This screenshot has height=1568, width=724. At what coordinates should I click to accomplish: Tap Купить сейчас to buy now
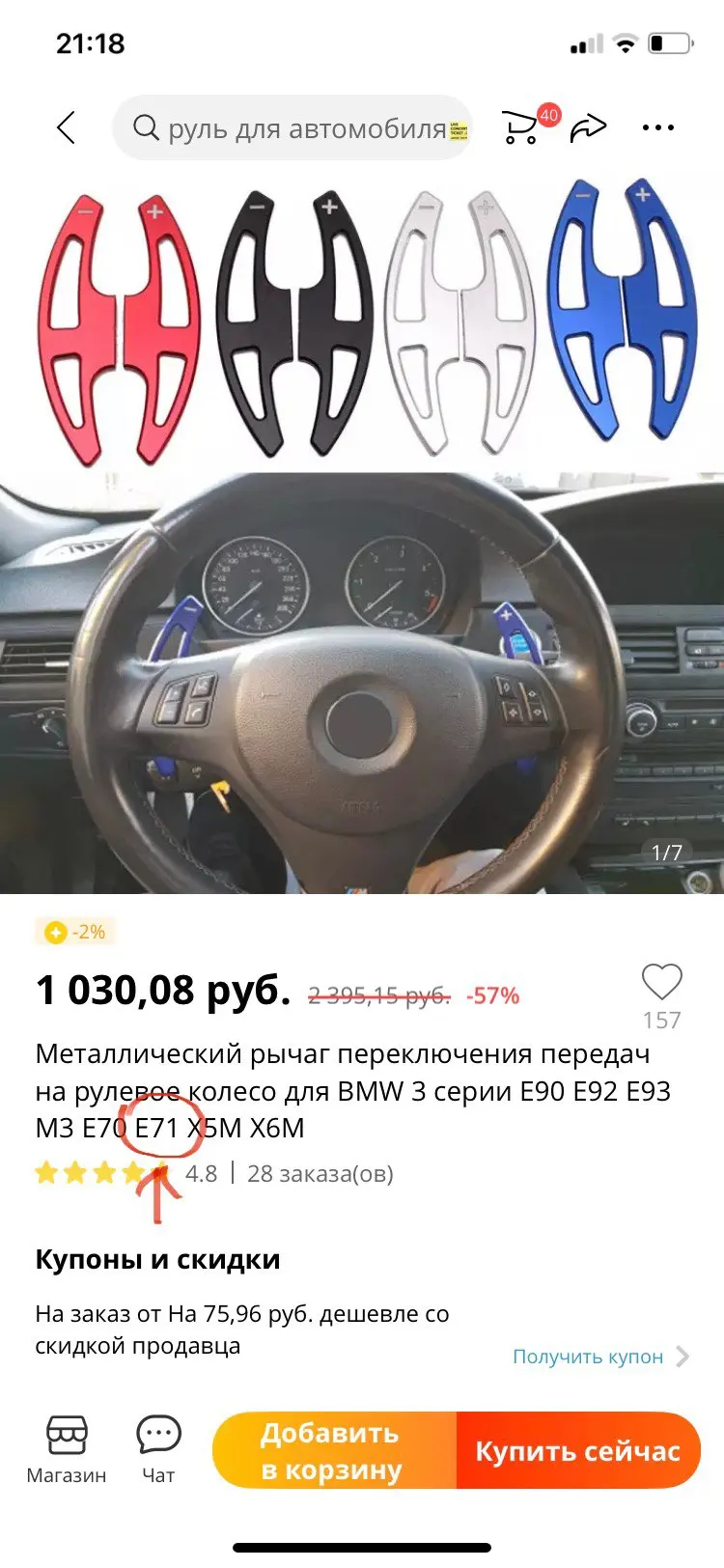[577, 1451]
